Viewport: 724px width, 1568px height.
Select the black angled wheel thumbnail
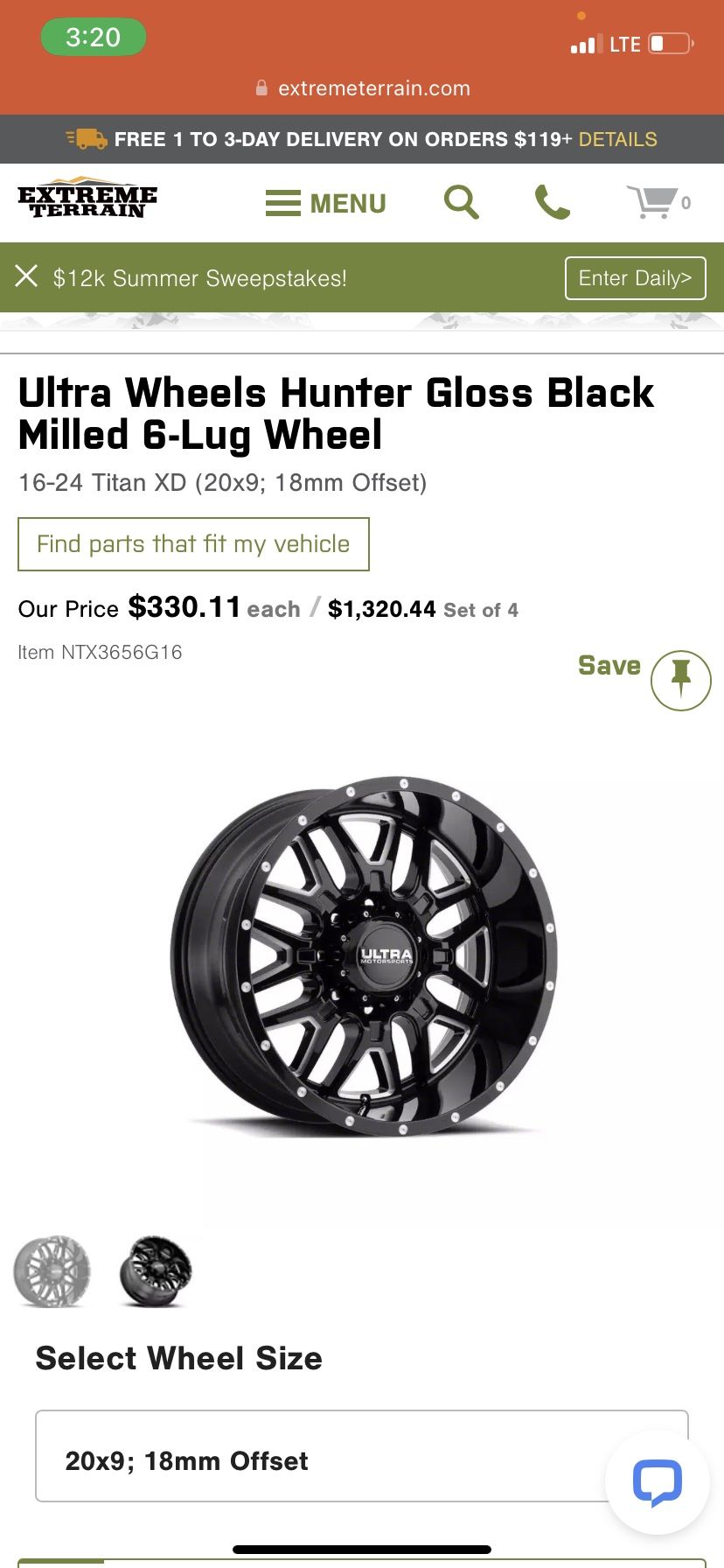[156, 1271]
